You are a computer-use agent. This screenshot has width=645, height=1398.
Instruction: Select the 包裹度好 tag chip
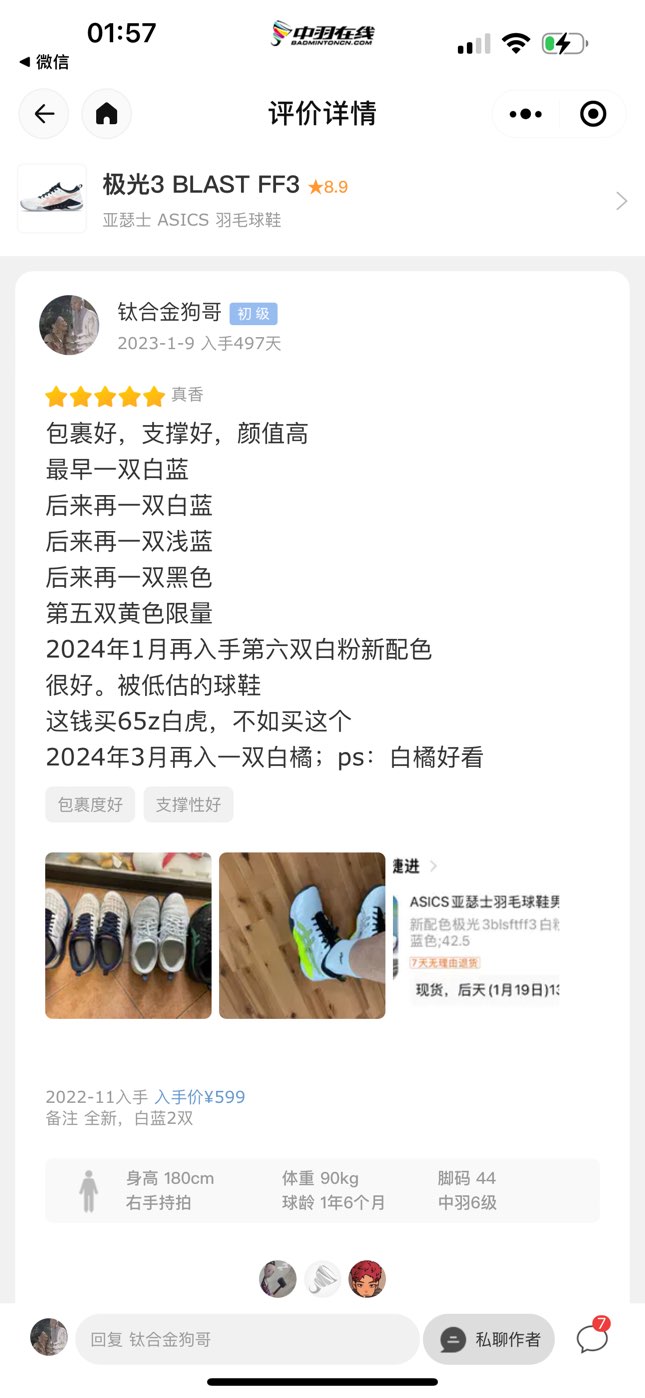click(90, 804)
